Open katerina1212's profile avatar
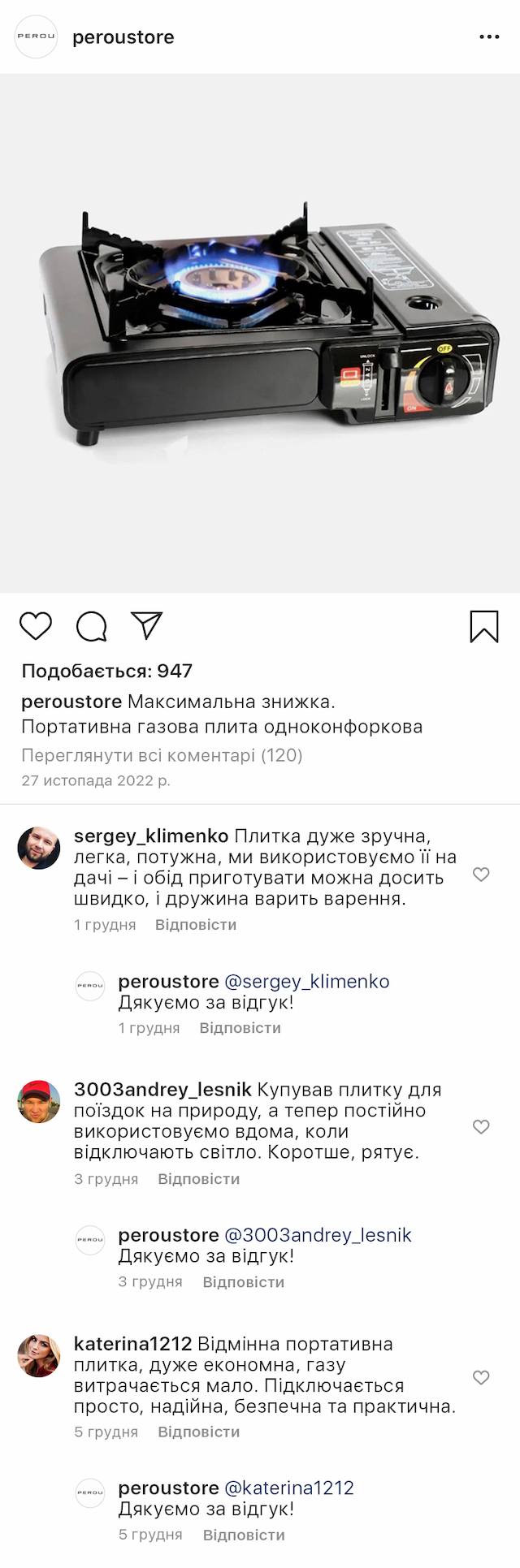 click(x=39, y=1355)
